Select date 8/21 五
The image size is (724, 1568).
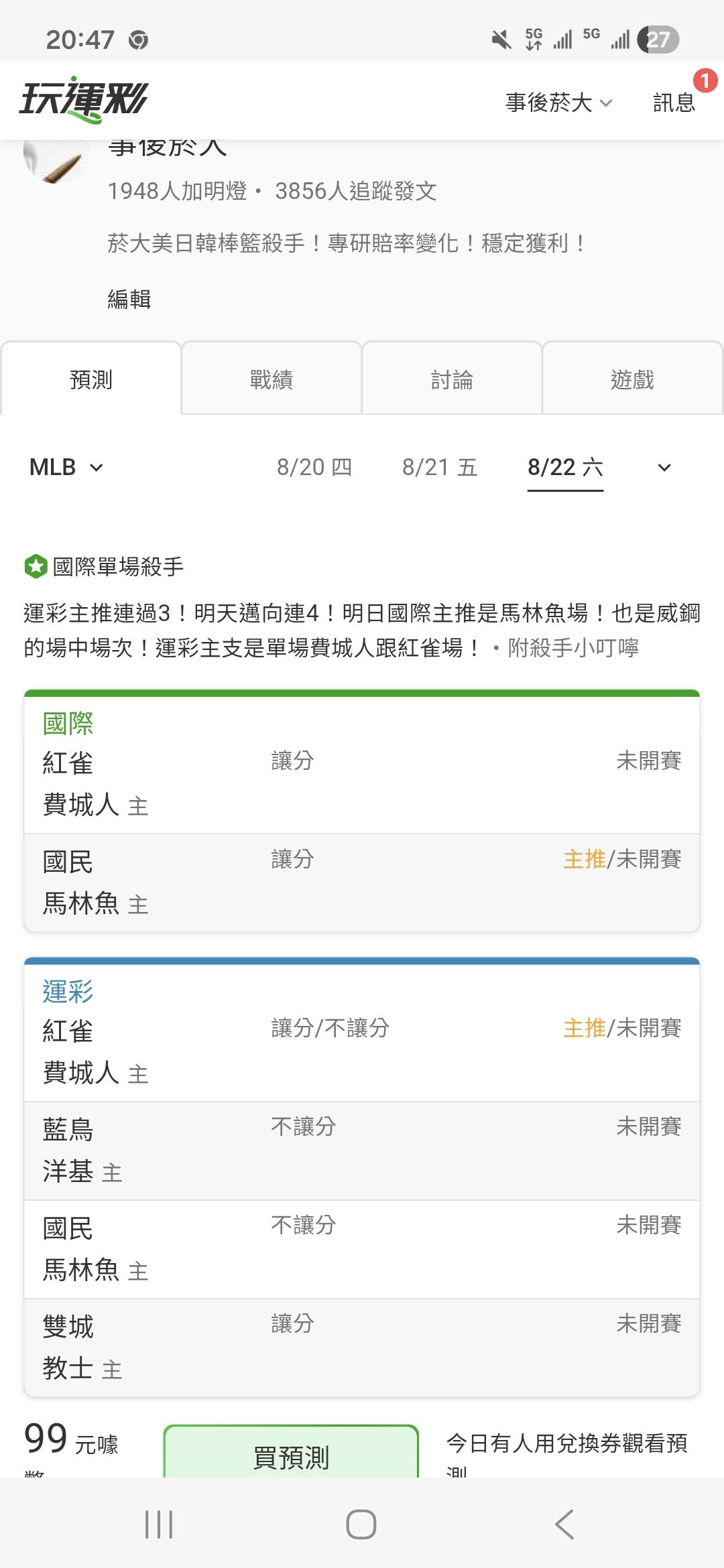[x=440, y=467]
